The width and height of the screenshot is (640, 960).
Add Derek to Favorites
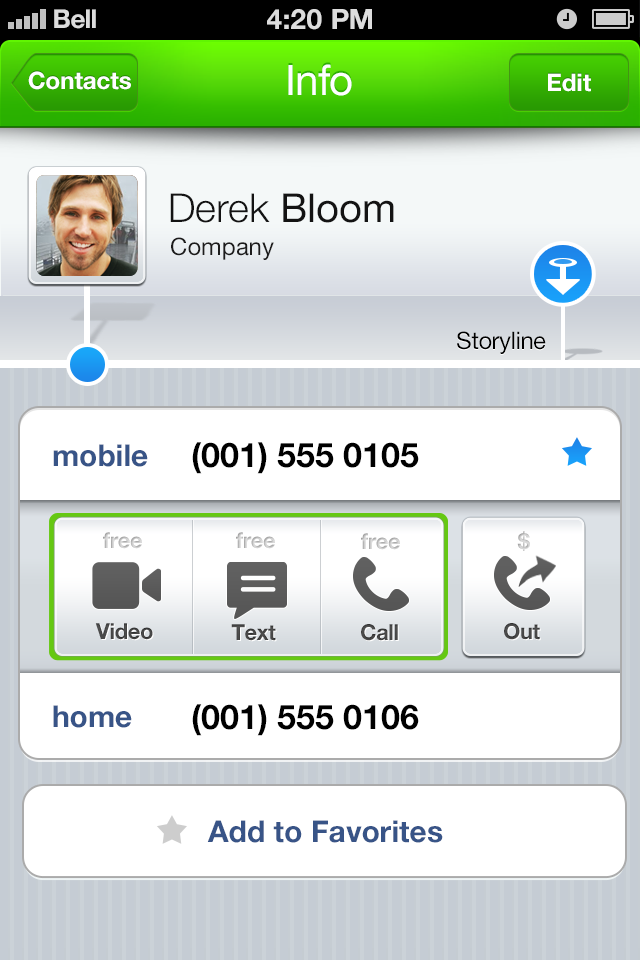coord(323,832)
